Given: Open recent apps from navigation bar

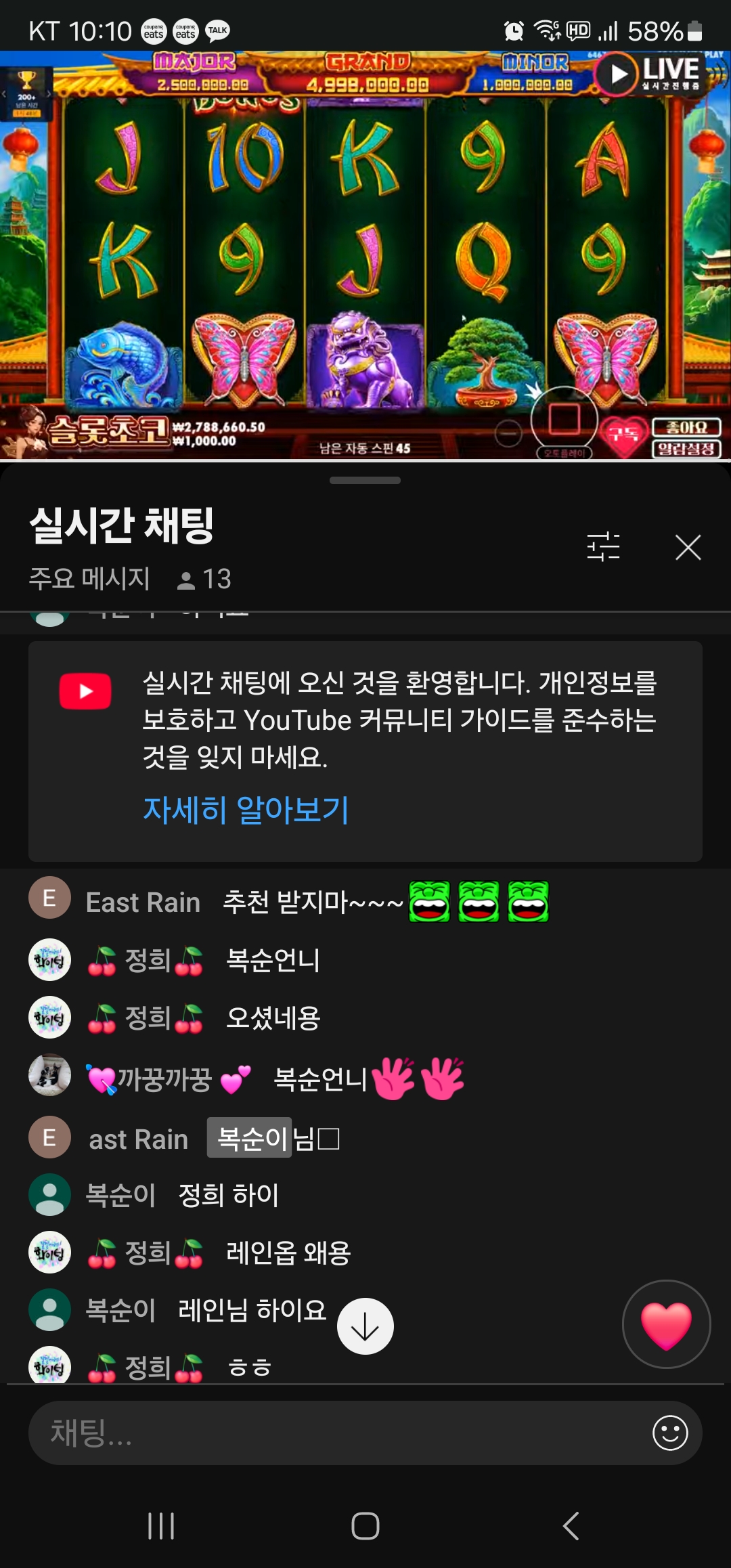Looking at the screenshot, I should click(x=161, y=1526).
